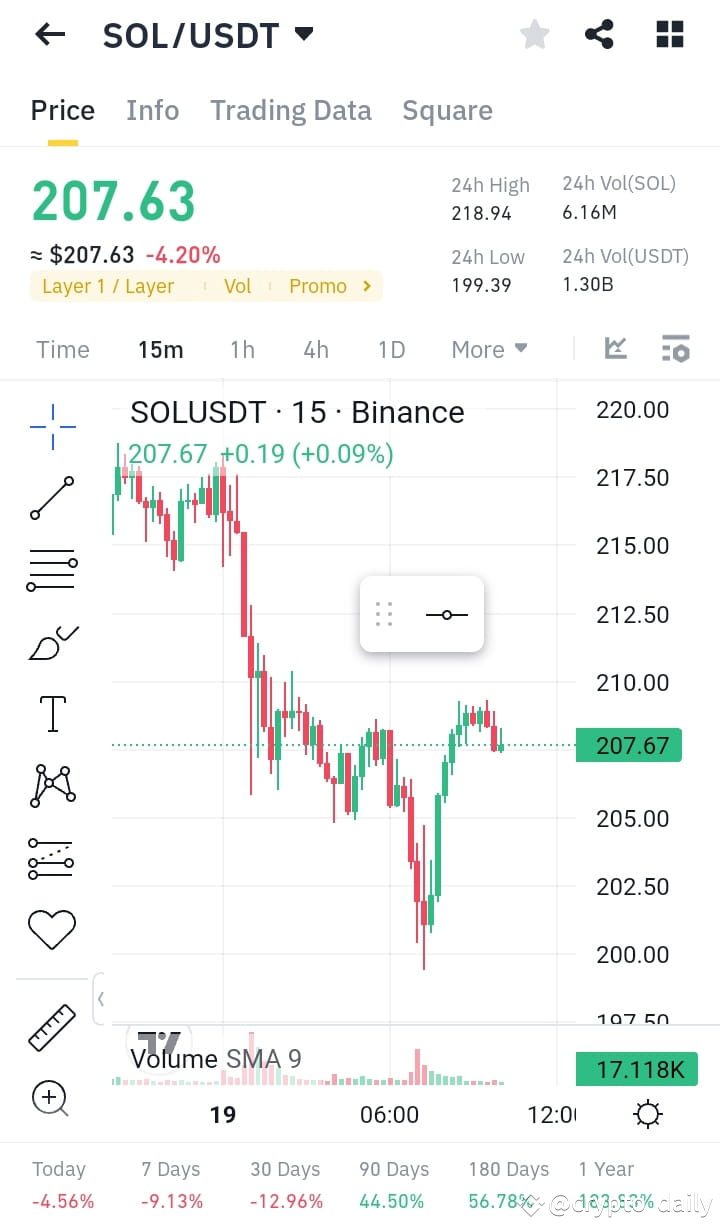Select the 4h timeframe tab
720x1226 pixels.
point(315,349)
